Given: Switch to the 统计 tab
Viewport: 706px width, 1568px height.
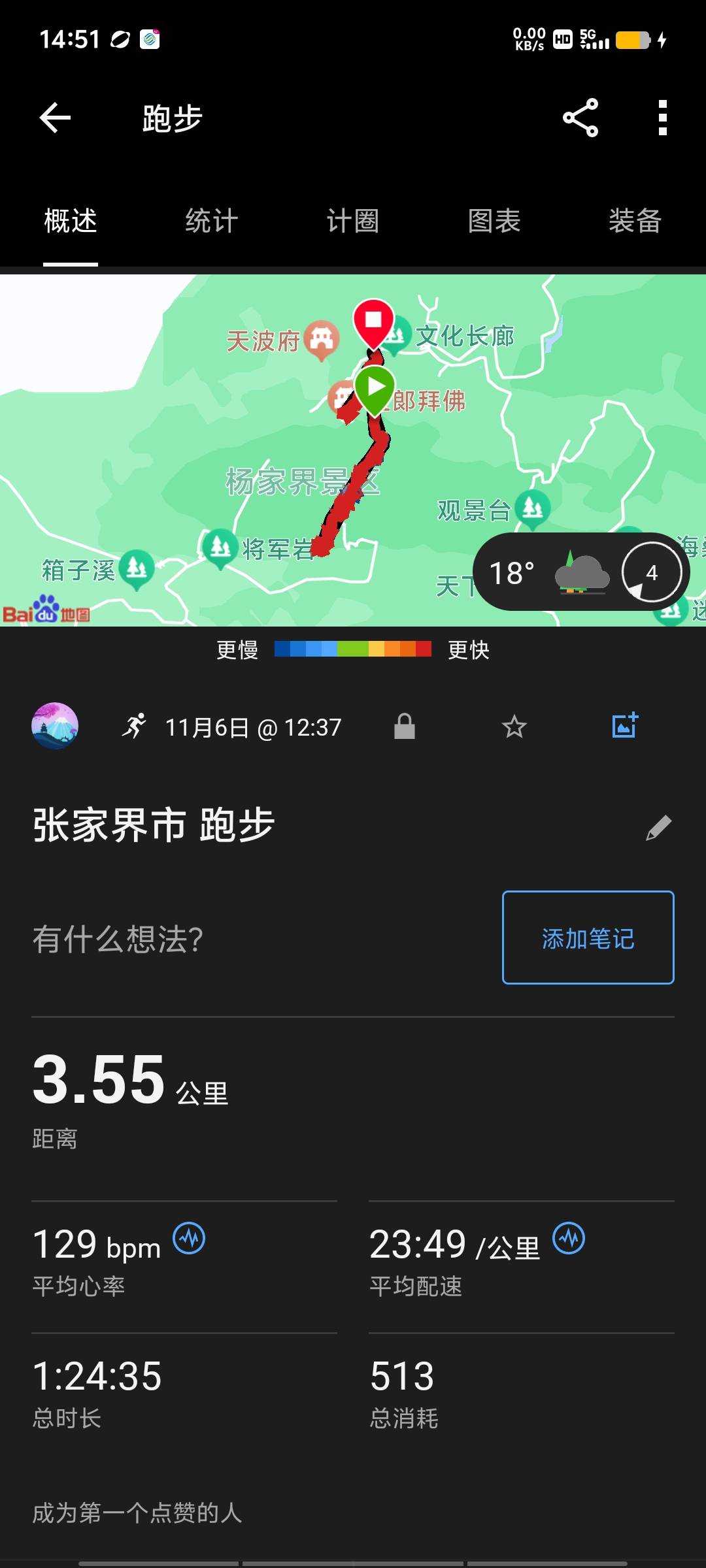Looking at the screenshot, I should [210, 221].
